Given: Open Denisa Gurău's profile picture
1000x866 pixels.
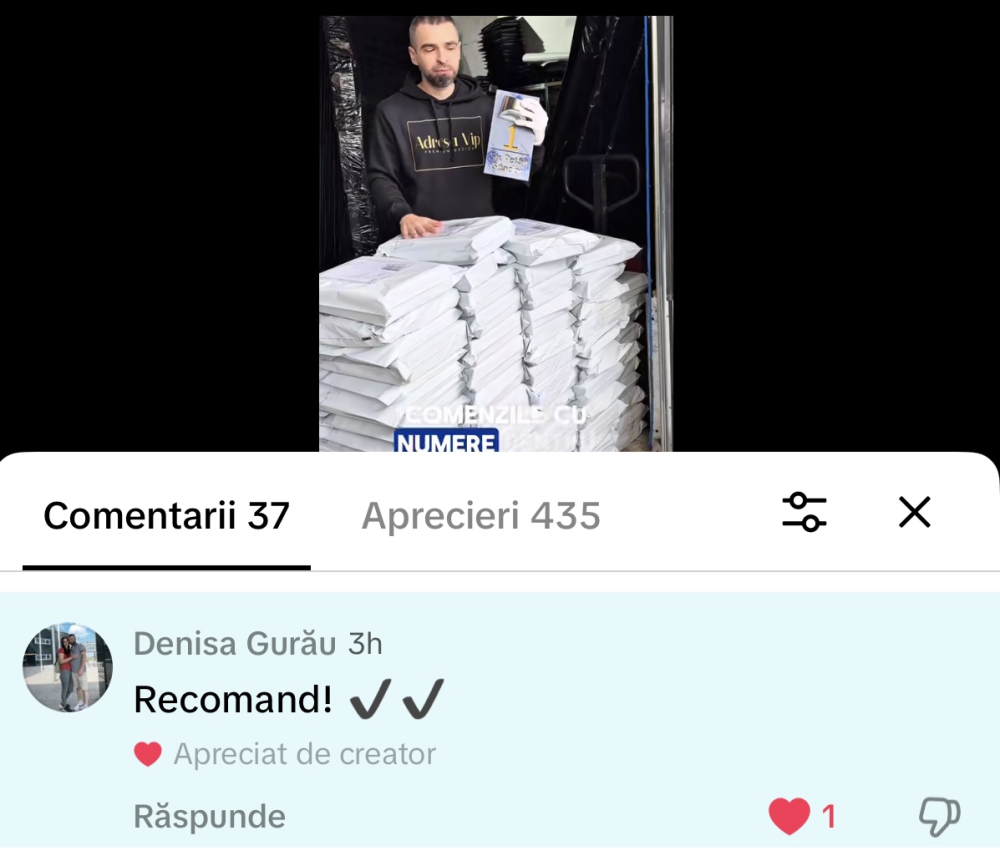Looking at the screenshot, I should 68,667.
